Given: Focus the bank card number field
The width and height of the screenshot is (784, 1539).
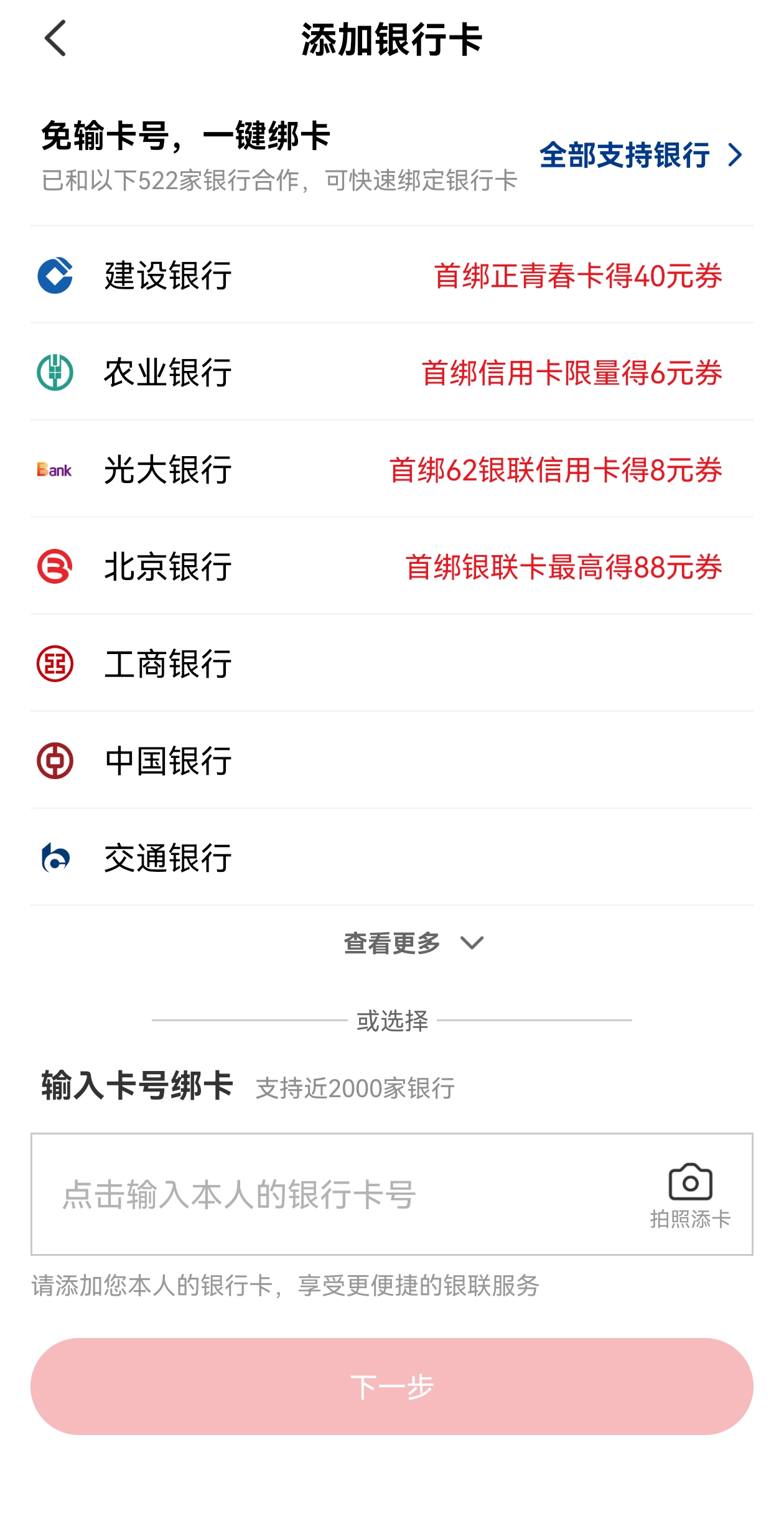Looking at the screenshot, I should (336, 1194).
